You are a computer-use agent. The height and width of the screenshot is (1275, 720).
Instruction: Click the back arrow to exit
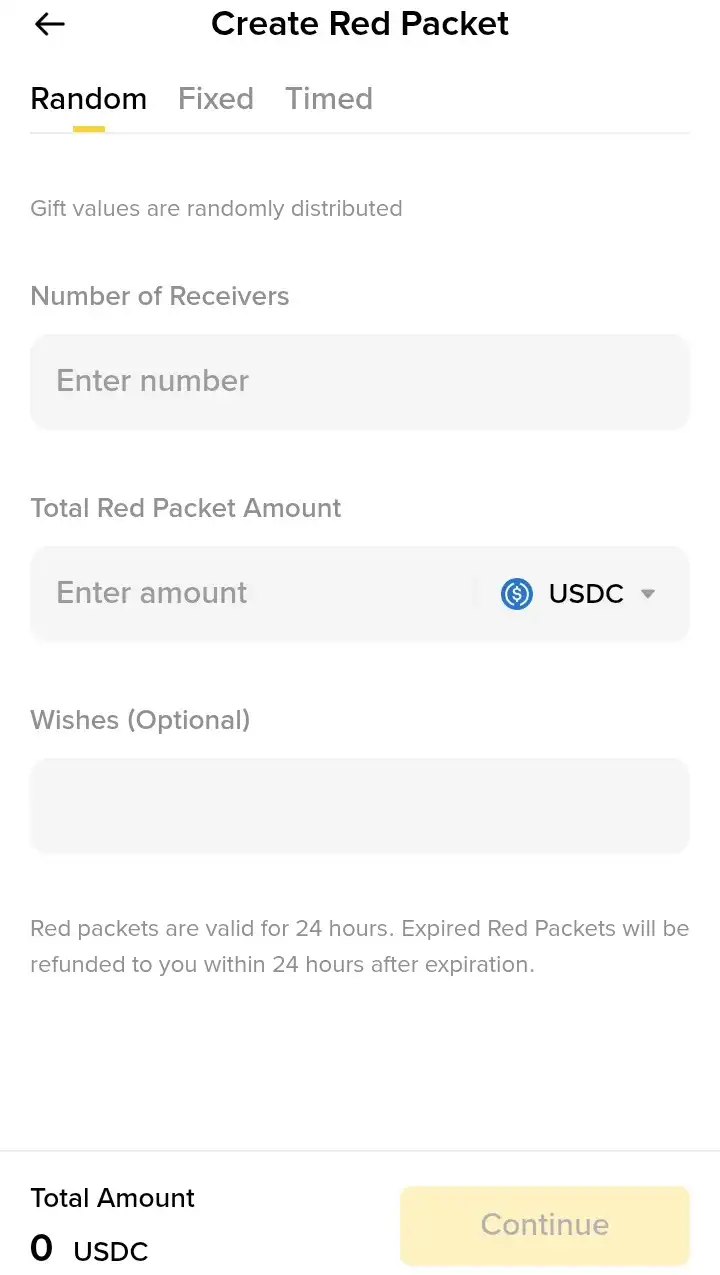(x=49, y=24)
